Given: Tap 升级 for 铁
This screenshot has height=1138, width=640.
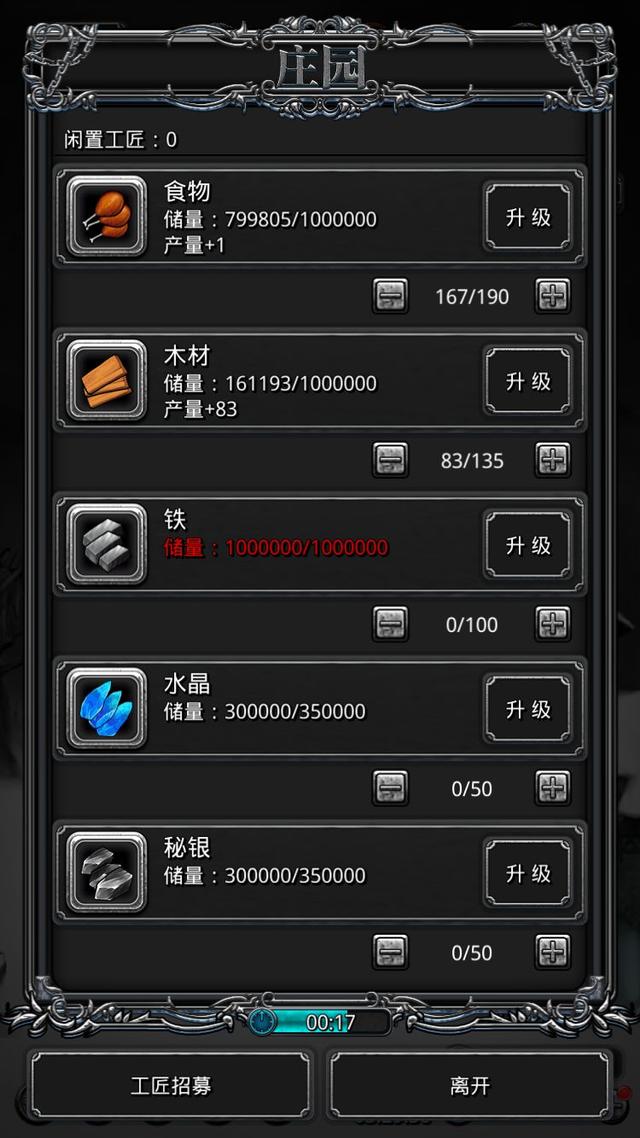Looking at the screenshot, I should point(528,545).
